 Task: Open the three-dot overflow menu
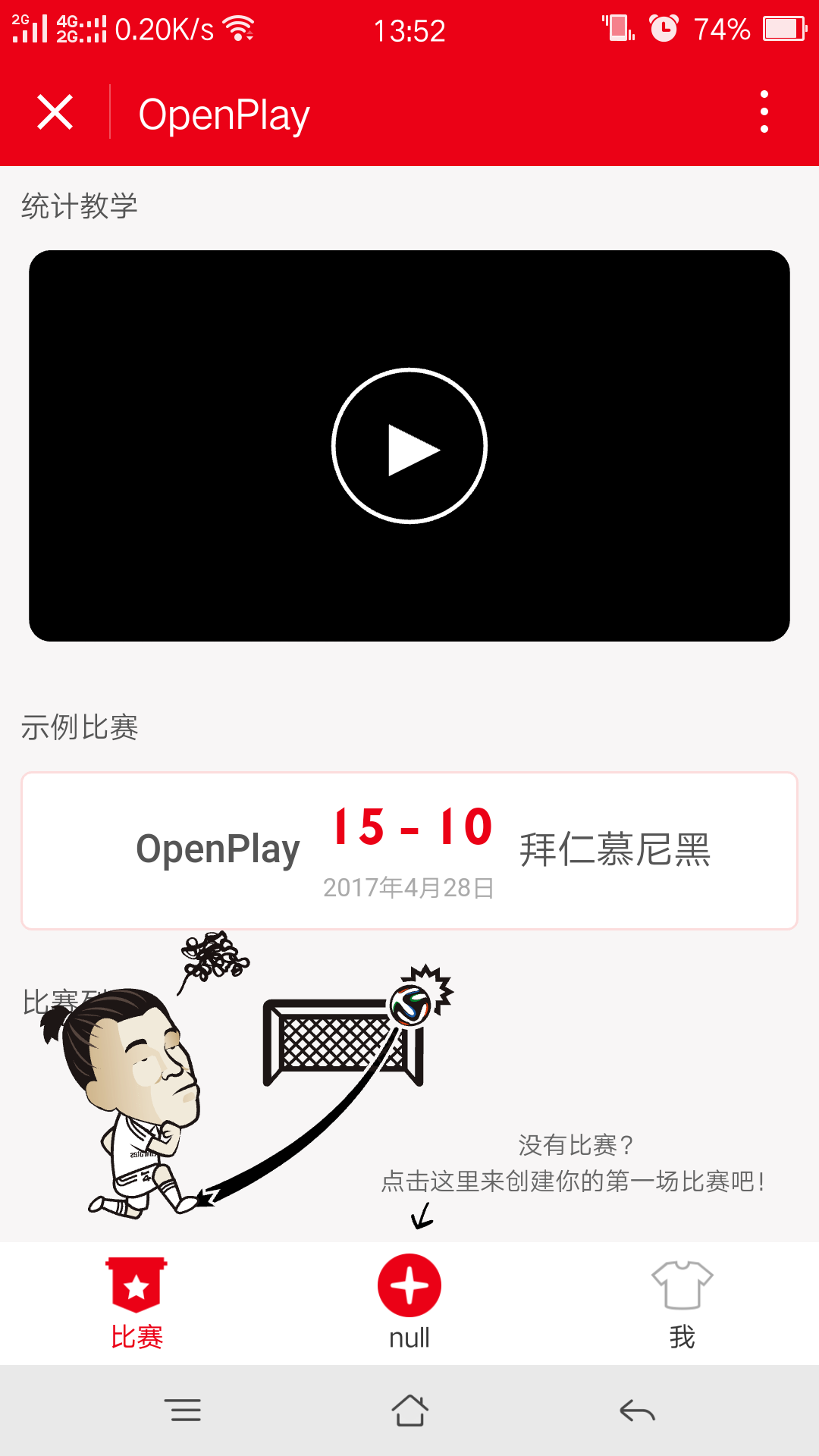[764, 112]
